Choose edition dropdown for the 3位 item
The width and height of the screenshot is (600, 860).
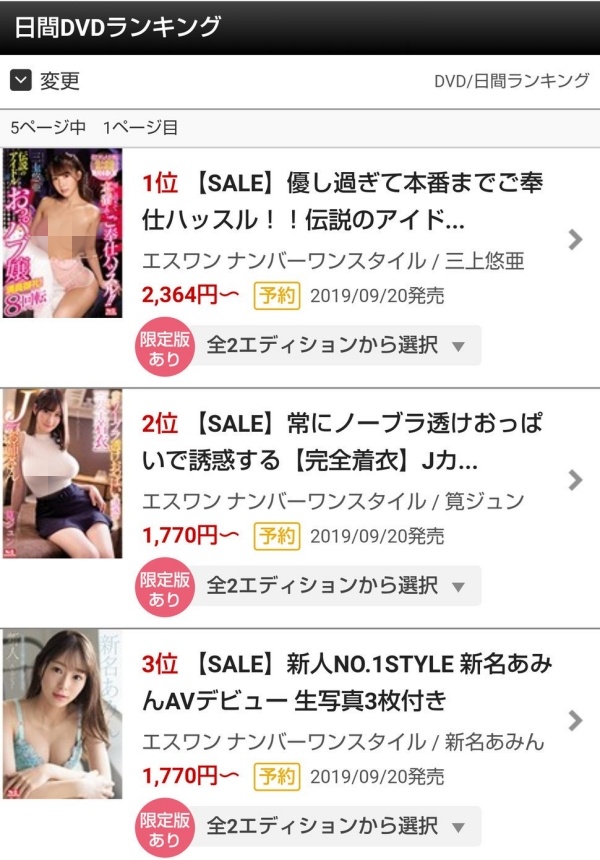pyautogui.click(x=335, y=826)
